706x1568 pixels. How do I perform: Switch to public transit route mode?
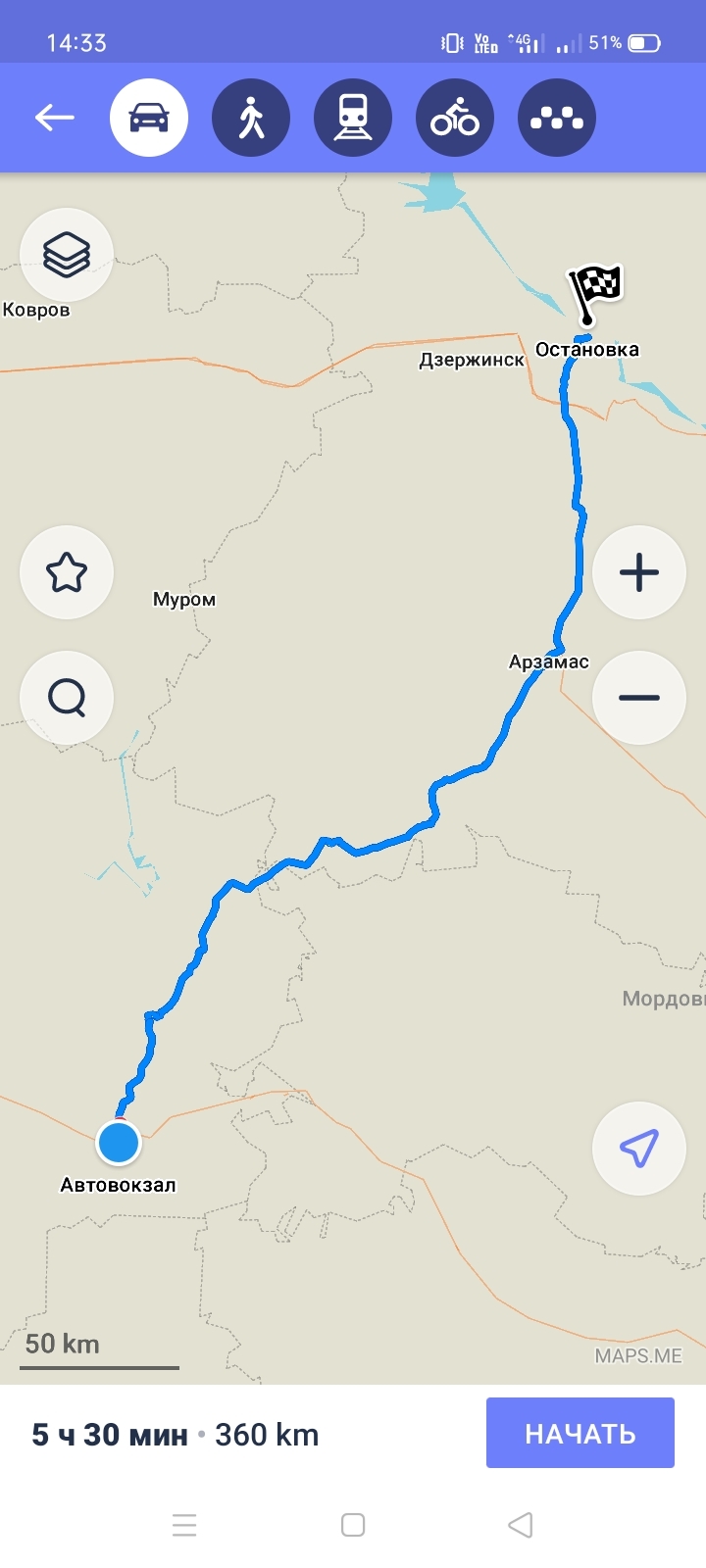tap(353, 119)
